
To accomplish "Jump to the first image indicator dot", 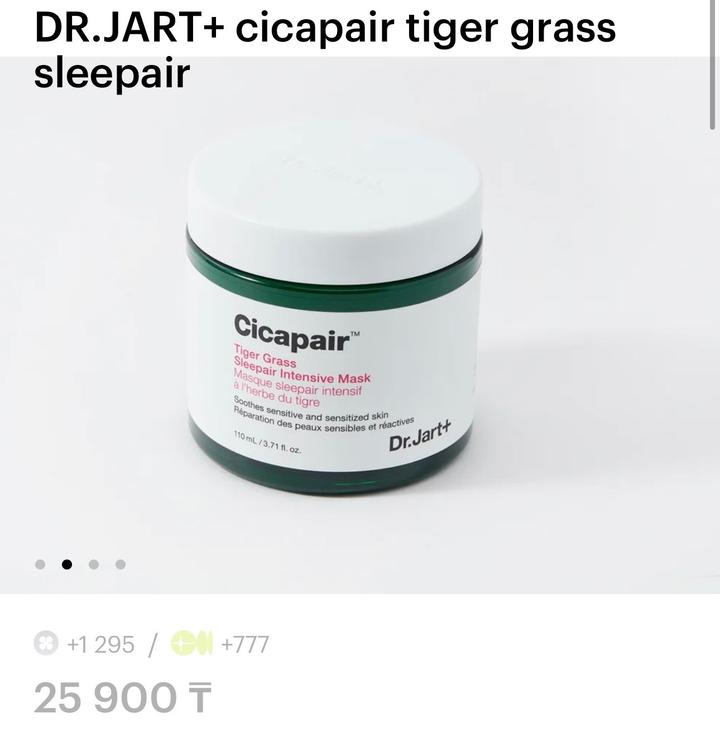I will pyautogui.click(x=40, y=564).
